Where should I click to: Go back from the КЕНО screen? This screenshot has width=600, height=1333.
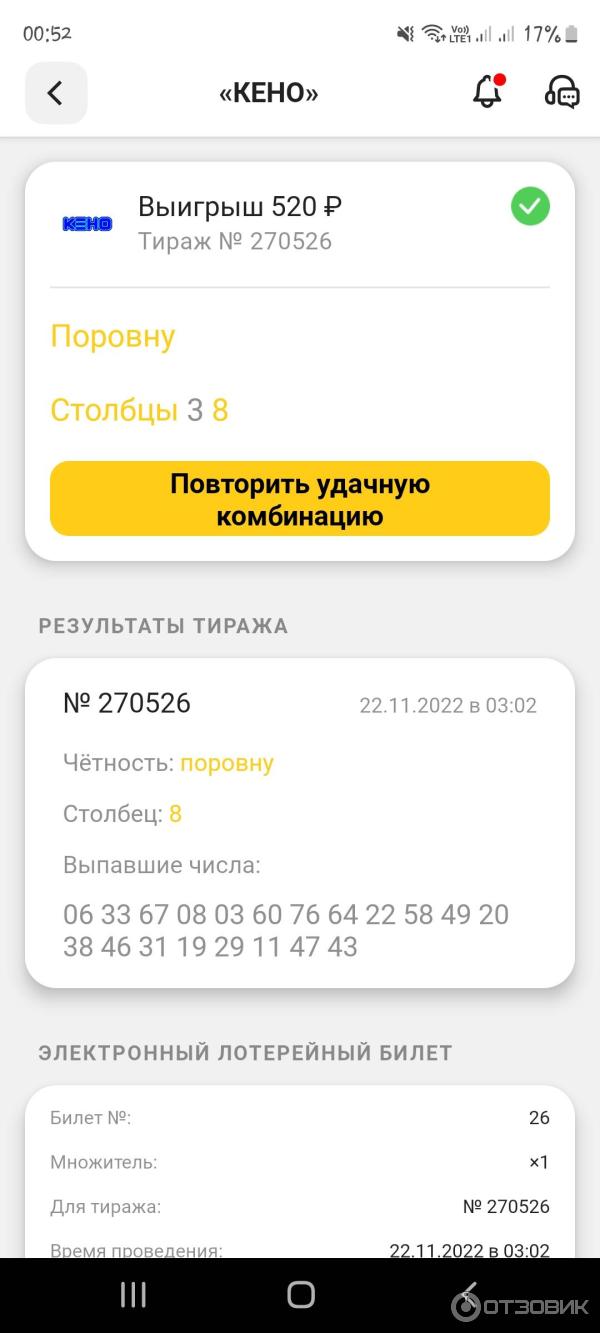pyautogui.click(x=56, y=93)
